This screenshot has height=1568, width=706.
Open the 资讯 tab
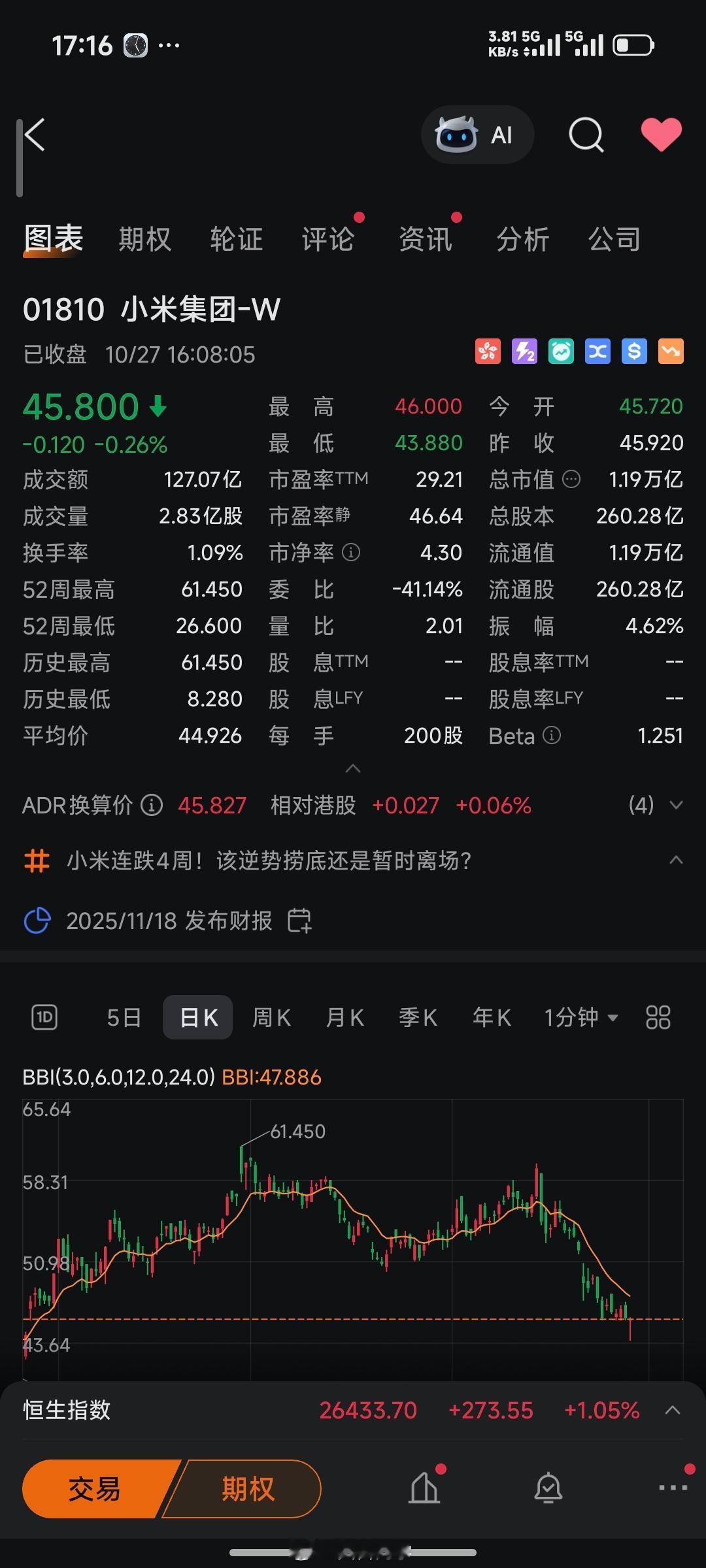tap(425, 239)
